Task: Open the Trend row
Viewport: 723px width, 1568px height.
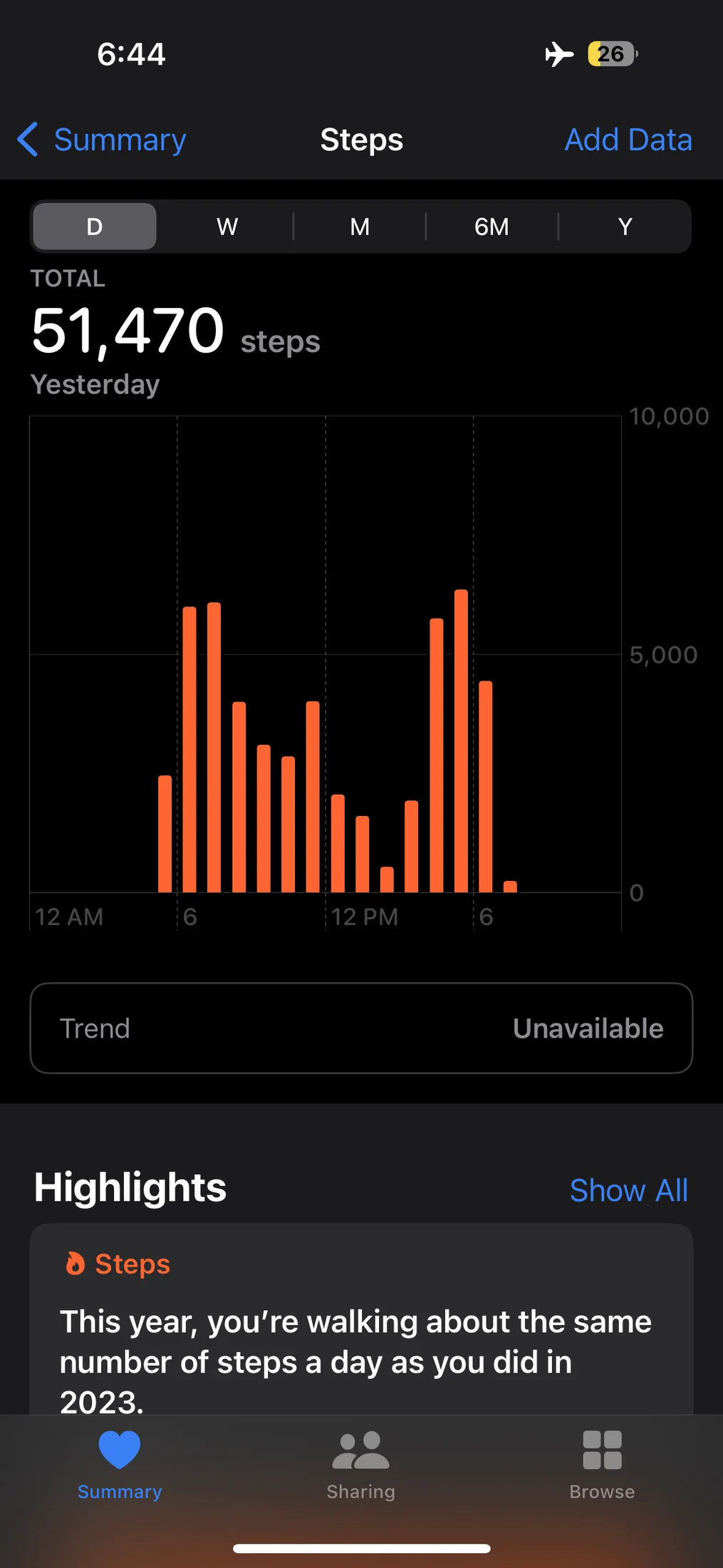Action: 361,1028
